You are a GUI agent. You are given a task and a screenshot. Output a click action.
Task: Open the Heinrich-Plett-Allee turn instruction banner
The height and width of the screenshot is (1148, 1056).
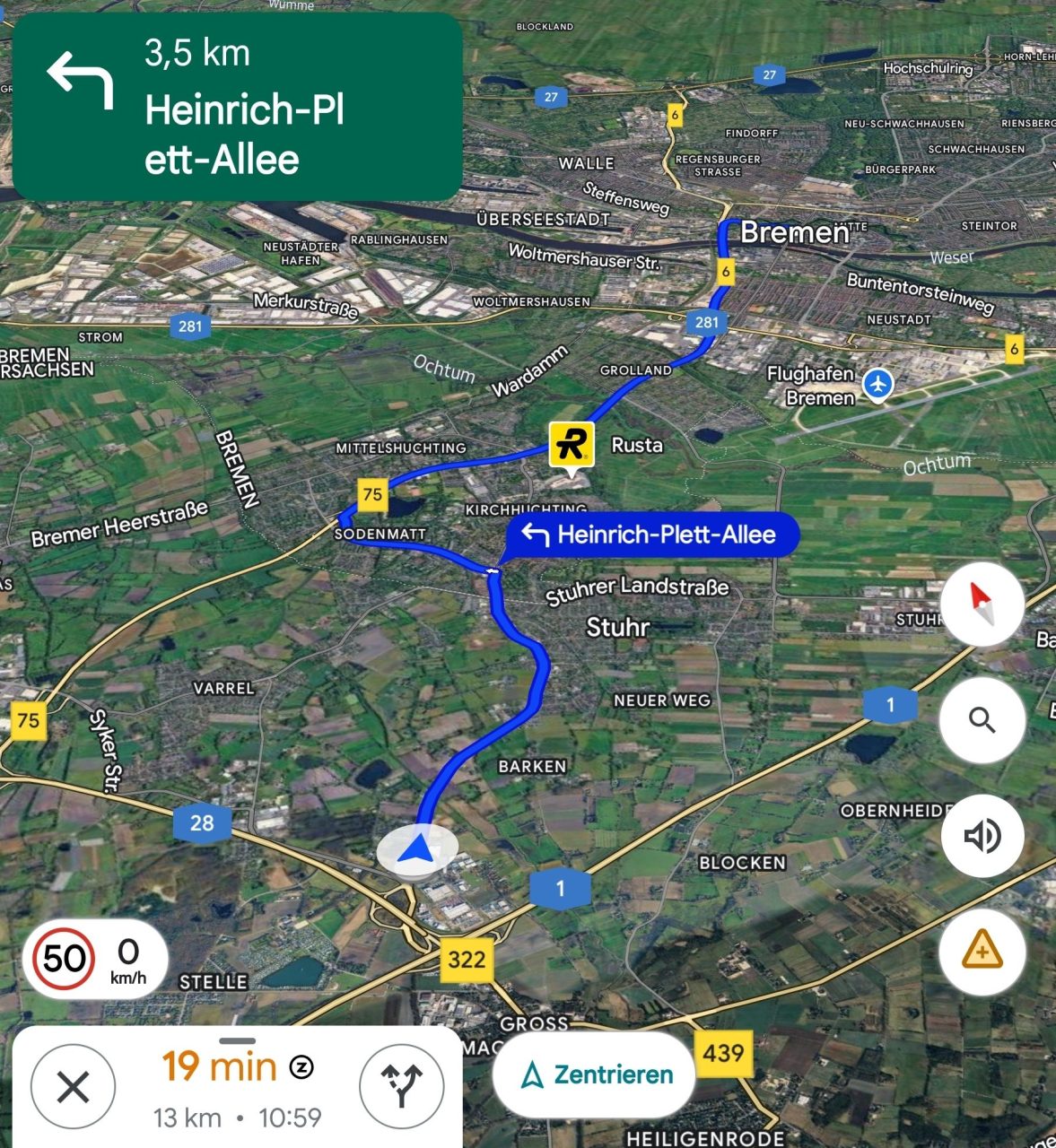click(x=238, y=108)
